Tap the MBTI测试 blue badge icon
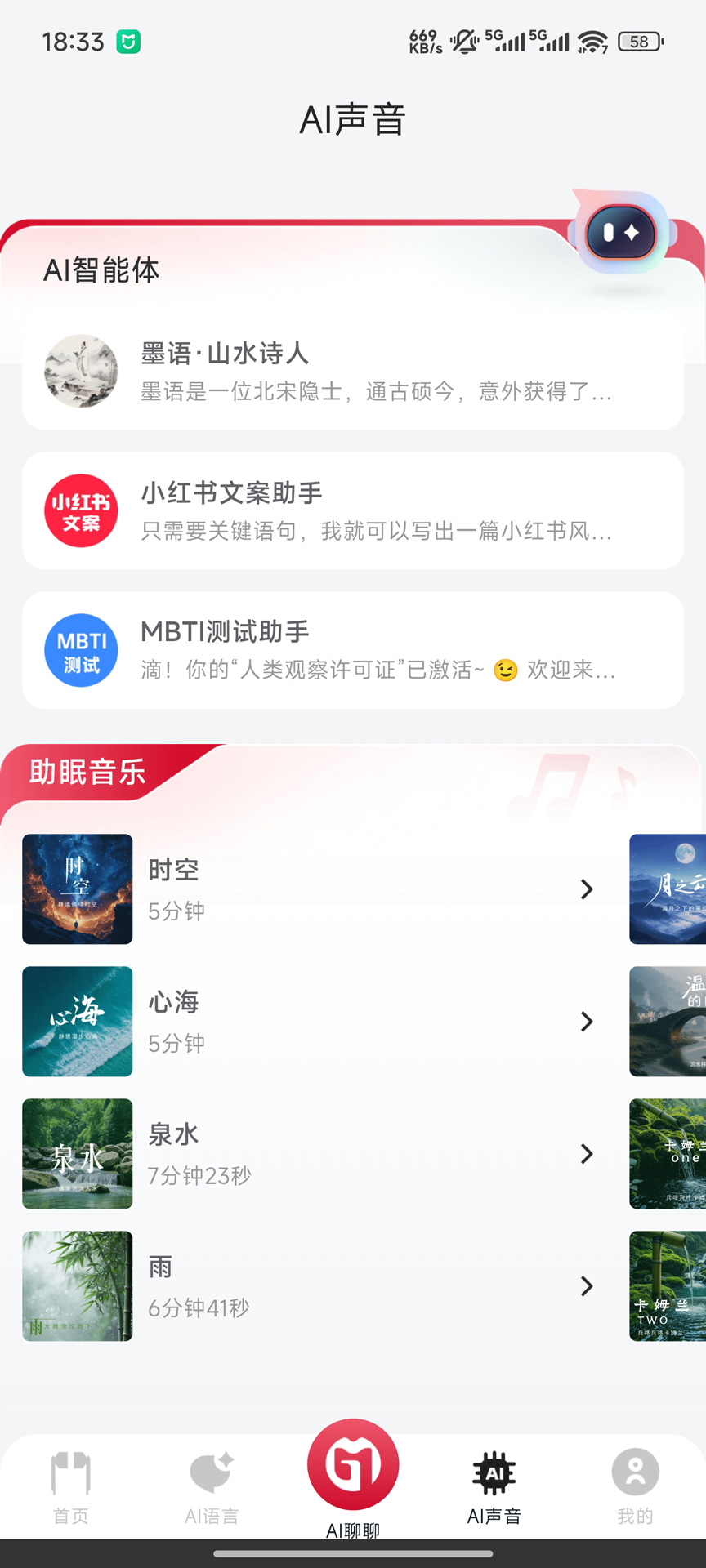706x1568 pixels. click(x=81, y=650)
